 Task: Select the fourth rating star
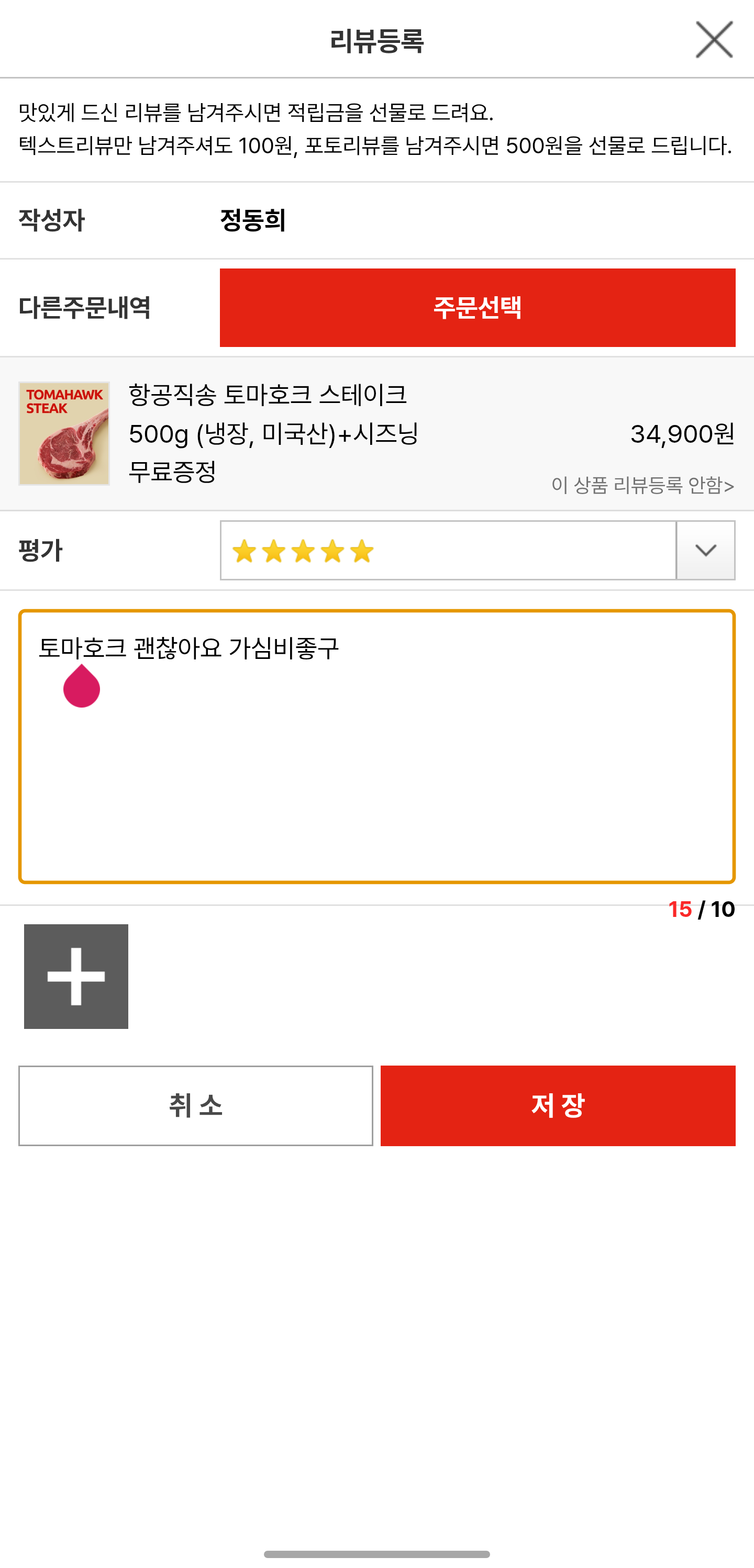pos(334,552)
